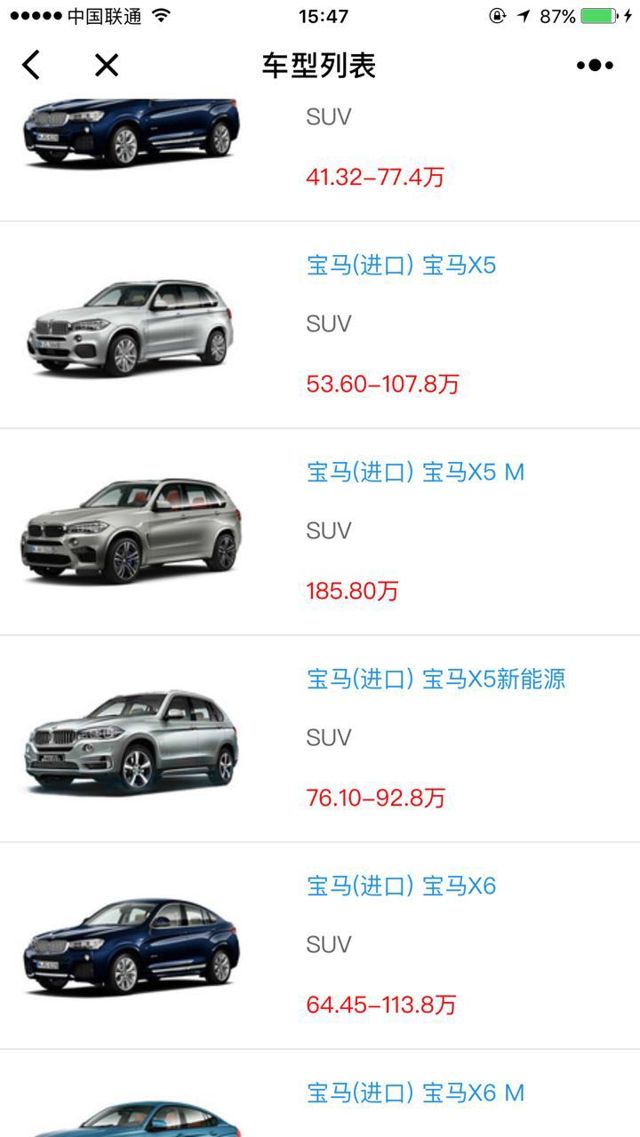Viewport: 640px width, 1137px height.
Task: Open 宝马(进口) 宝马X6 entry
Action: coord(401,886)
